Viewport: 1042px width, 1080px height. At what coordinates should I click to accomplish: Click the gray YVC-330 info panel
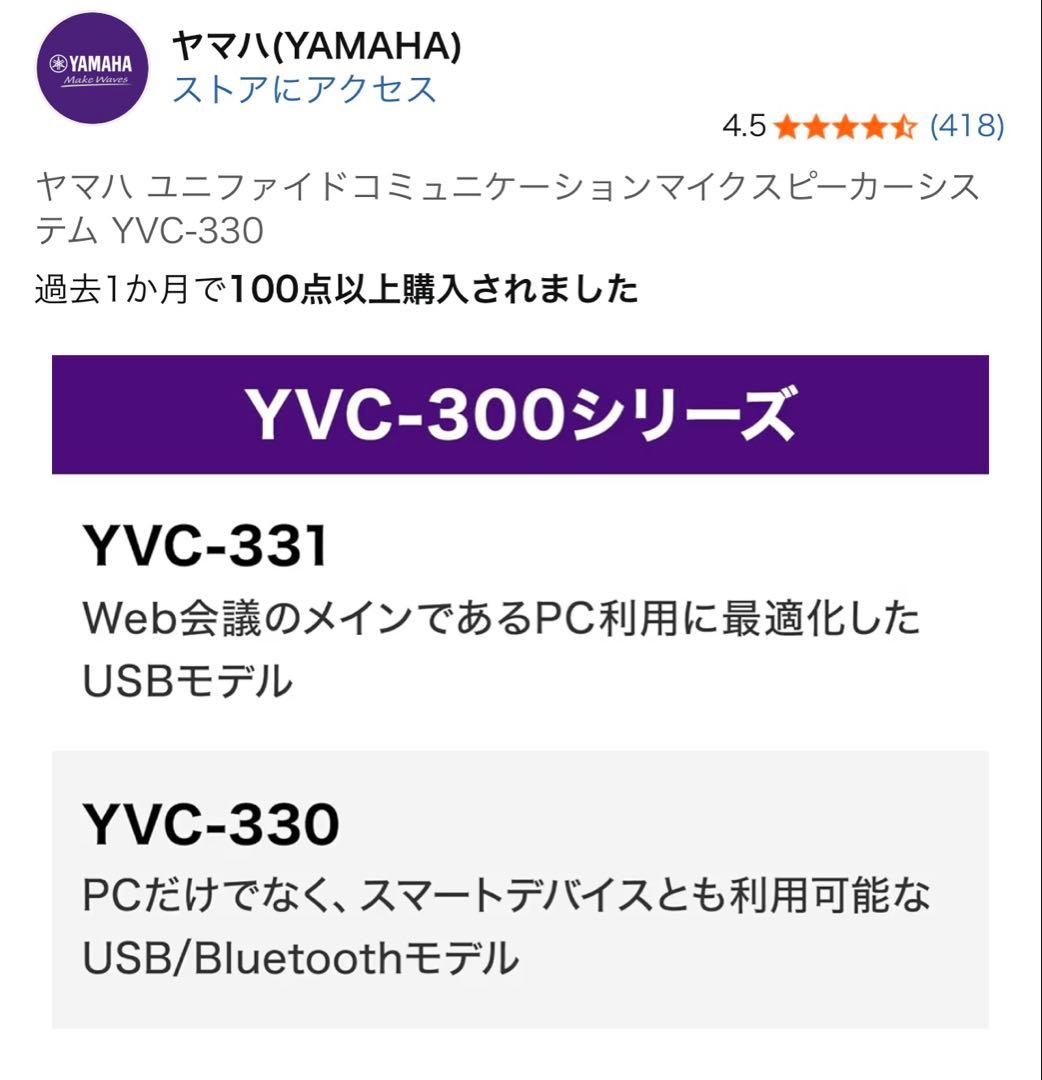[x=520, y=880]
